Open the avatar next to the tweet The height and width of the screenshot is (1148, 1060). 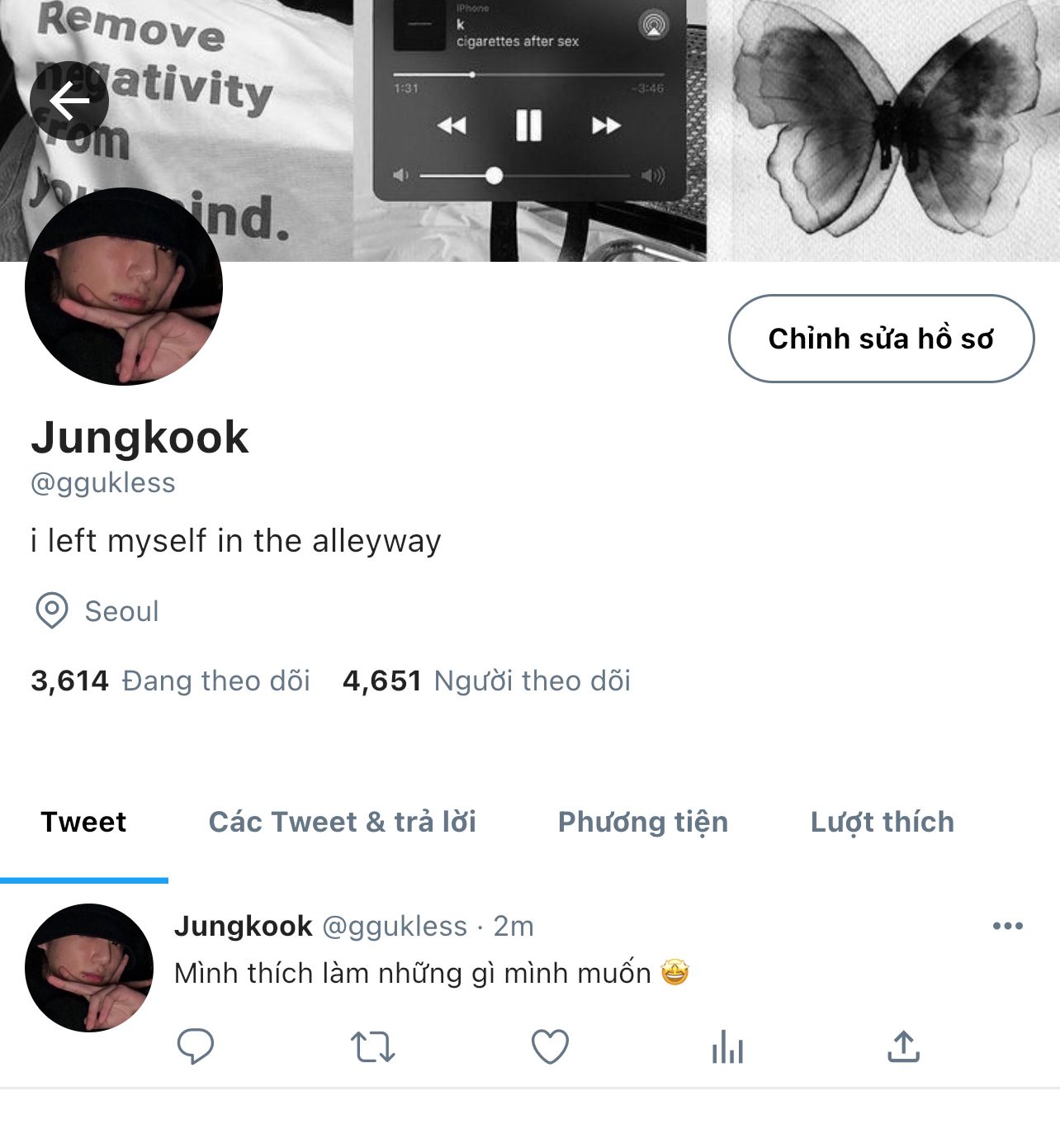pyautogui.click(x=89, y=968)
